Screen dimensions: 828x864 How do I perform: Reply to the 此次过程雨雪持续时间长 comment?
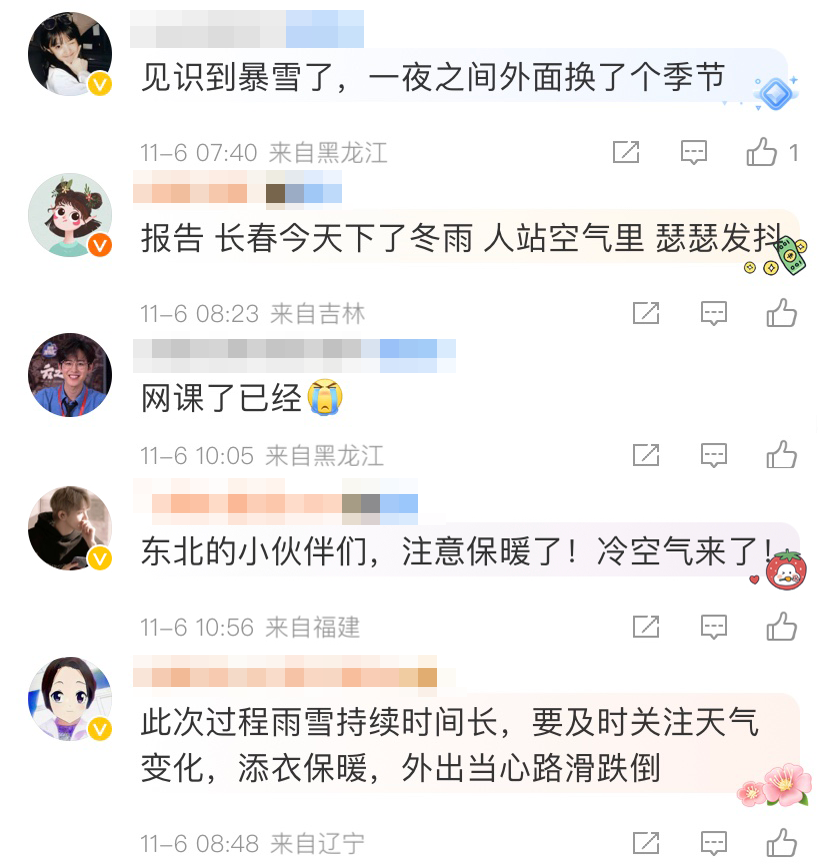click(713, 842)
